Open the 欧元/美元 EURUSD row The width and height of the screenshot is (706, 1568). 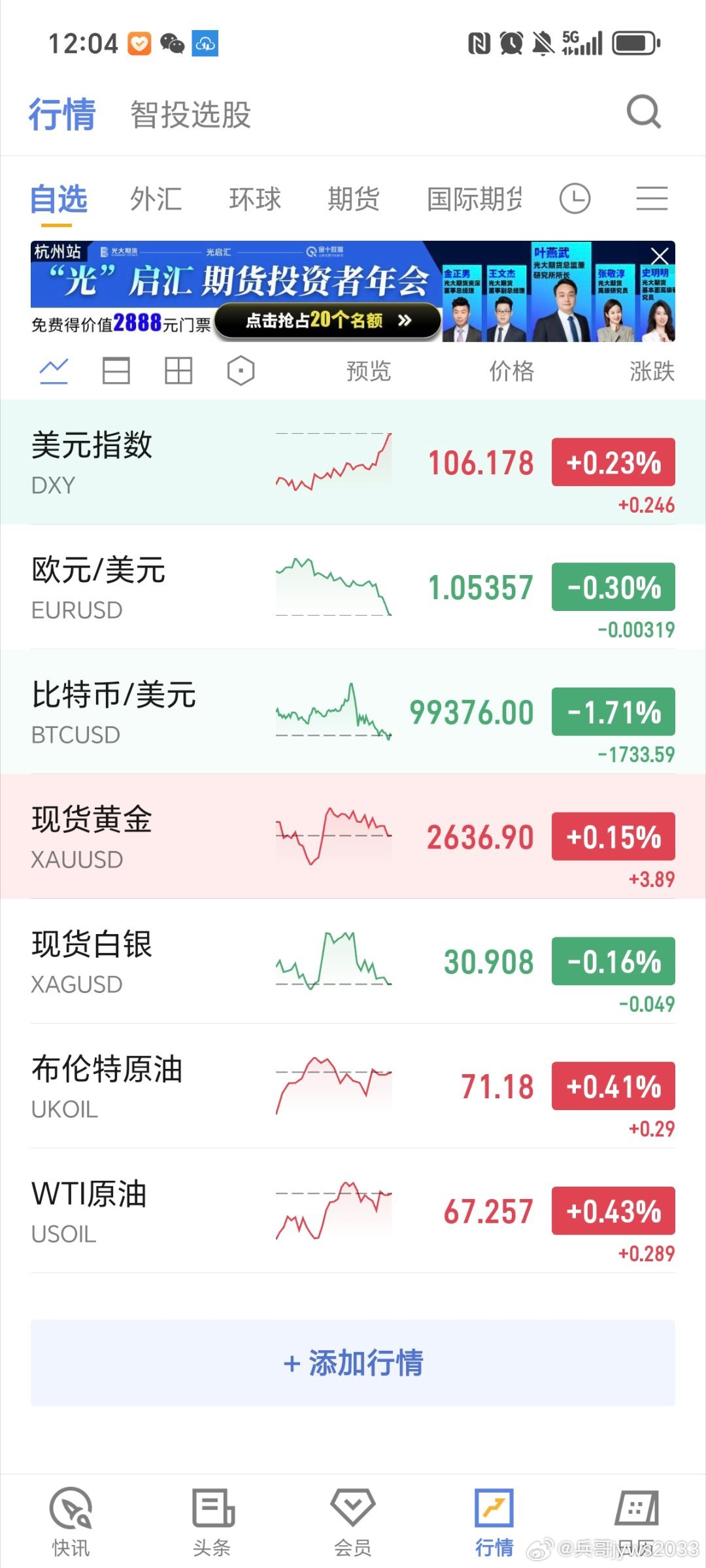[x=353, y=587]
